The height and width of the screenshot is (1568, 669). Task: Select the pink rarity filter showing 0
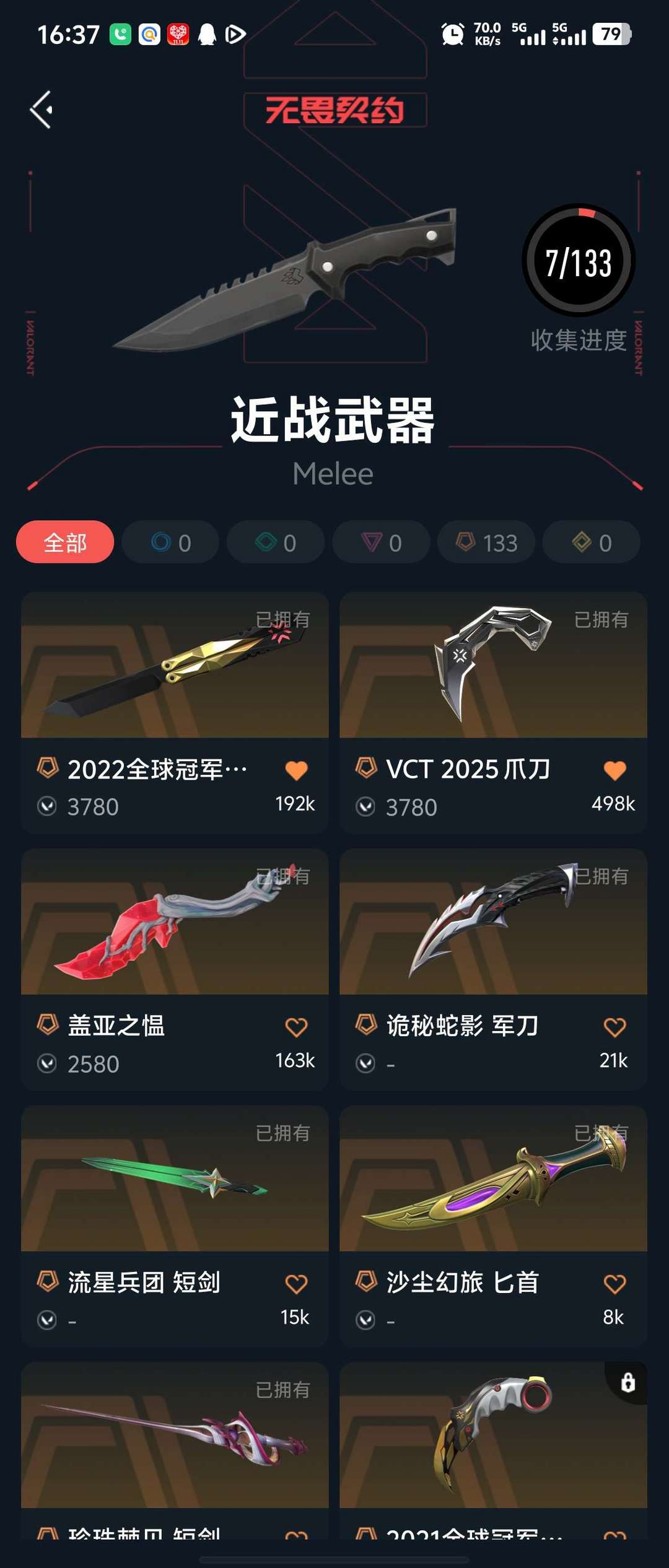tap(380, 542)
